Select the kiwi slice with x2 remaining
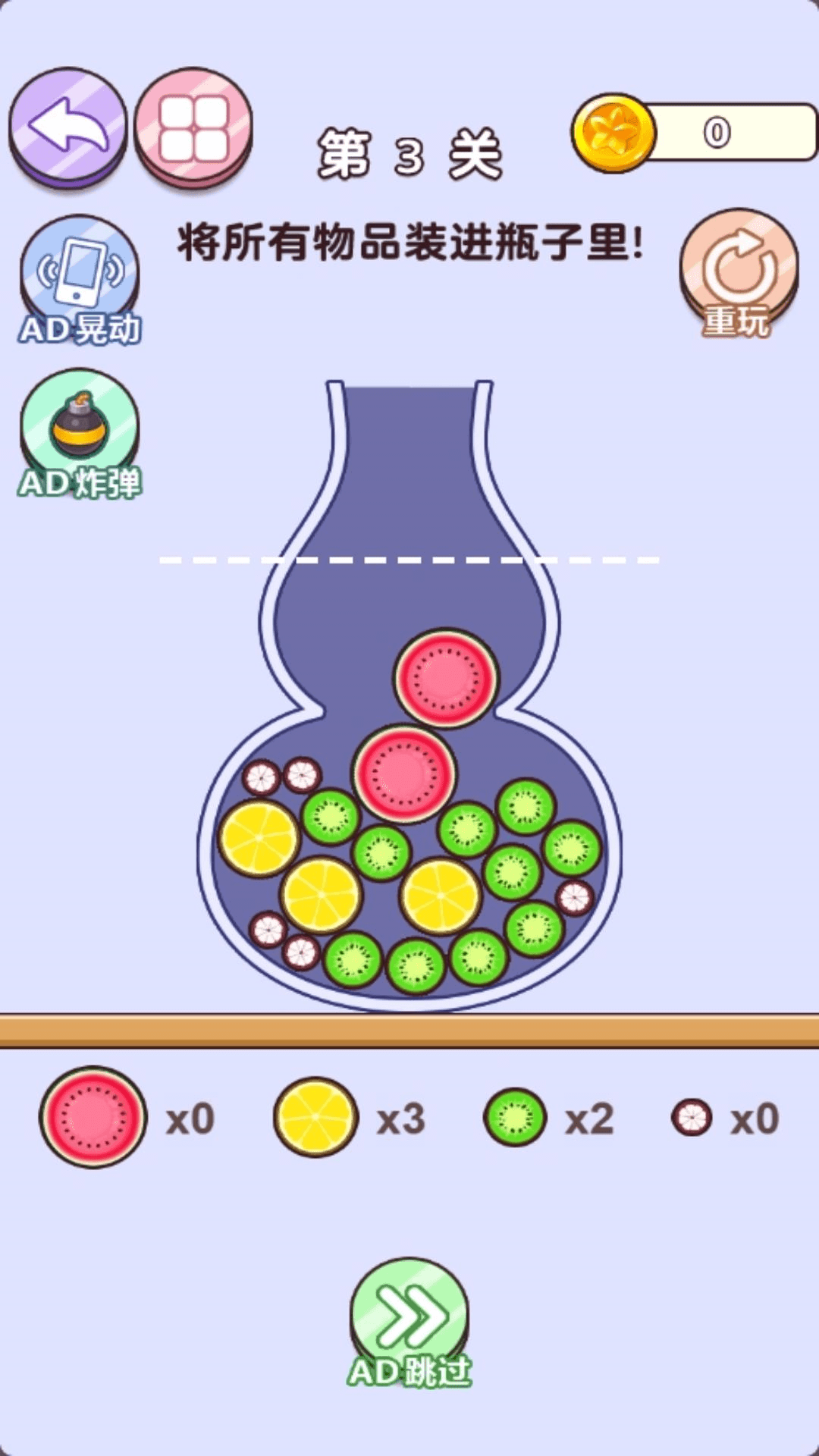This screenshot has height=1456, width=819. [x=515, y=1117]
